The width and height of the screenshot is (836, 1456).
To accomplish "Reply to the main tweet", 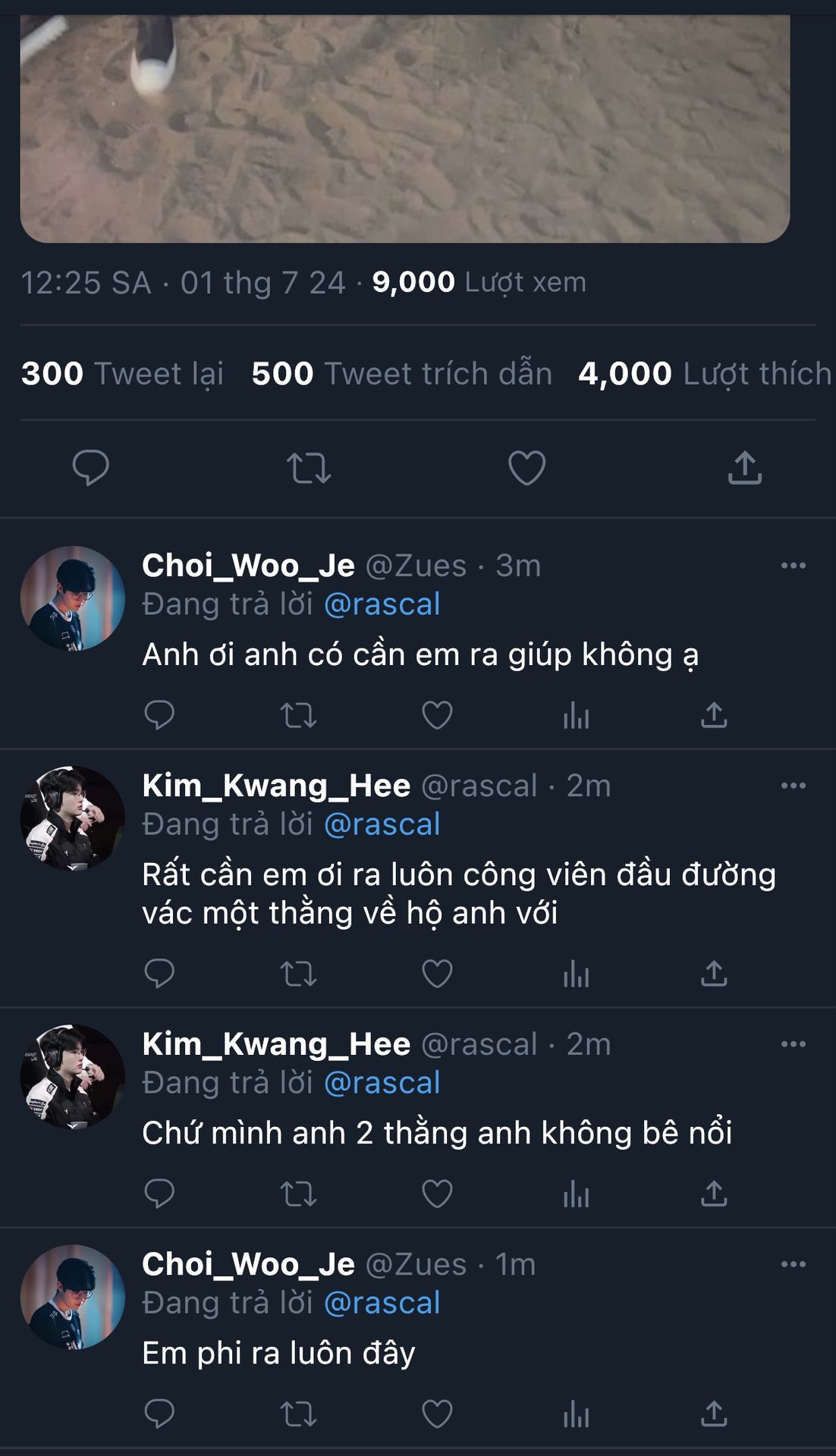I will click(x=91, y=467).
